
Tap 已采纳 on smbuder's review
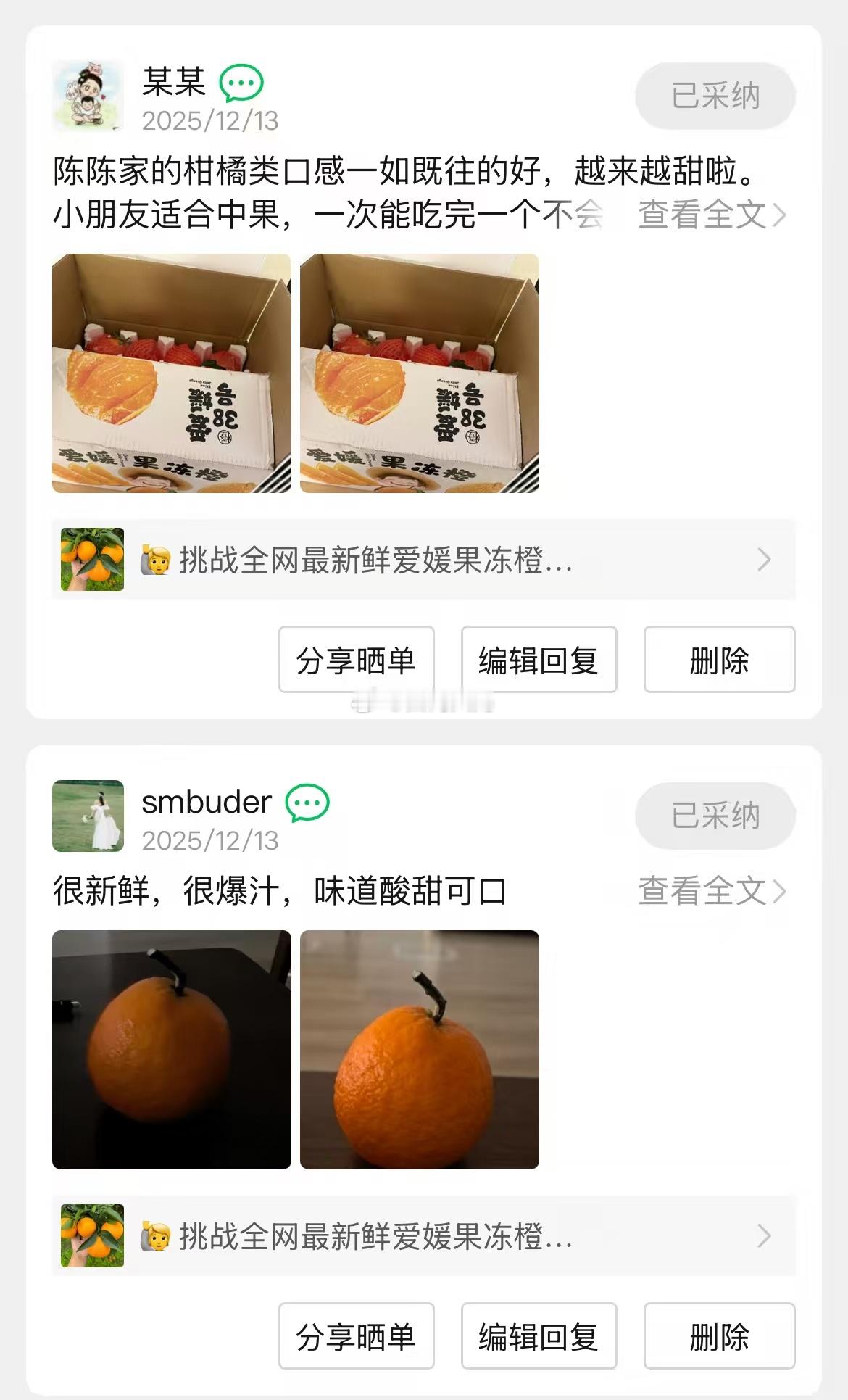pos(715,816)
